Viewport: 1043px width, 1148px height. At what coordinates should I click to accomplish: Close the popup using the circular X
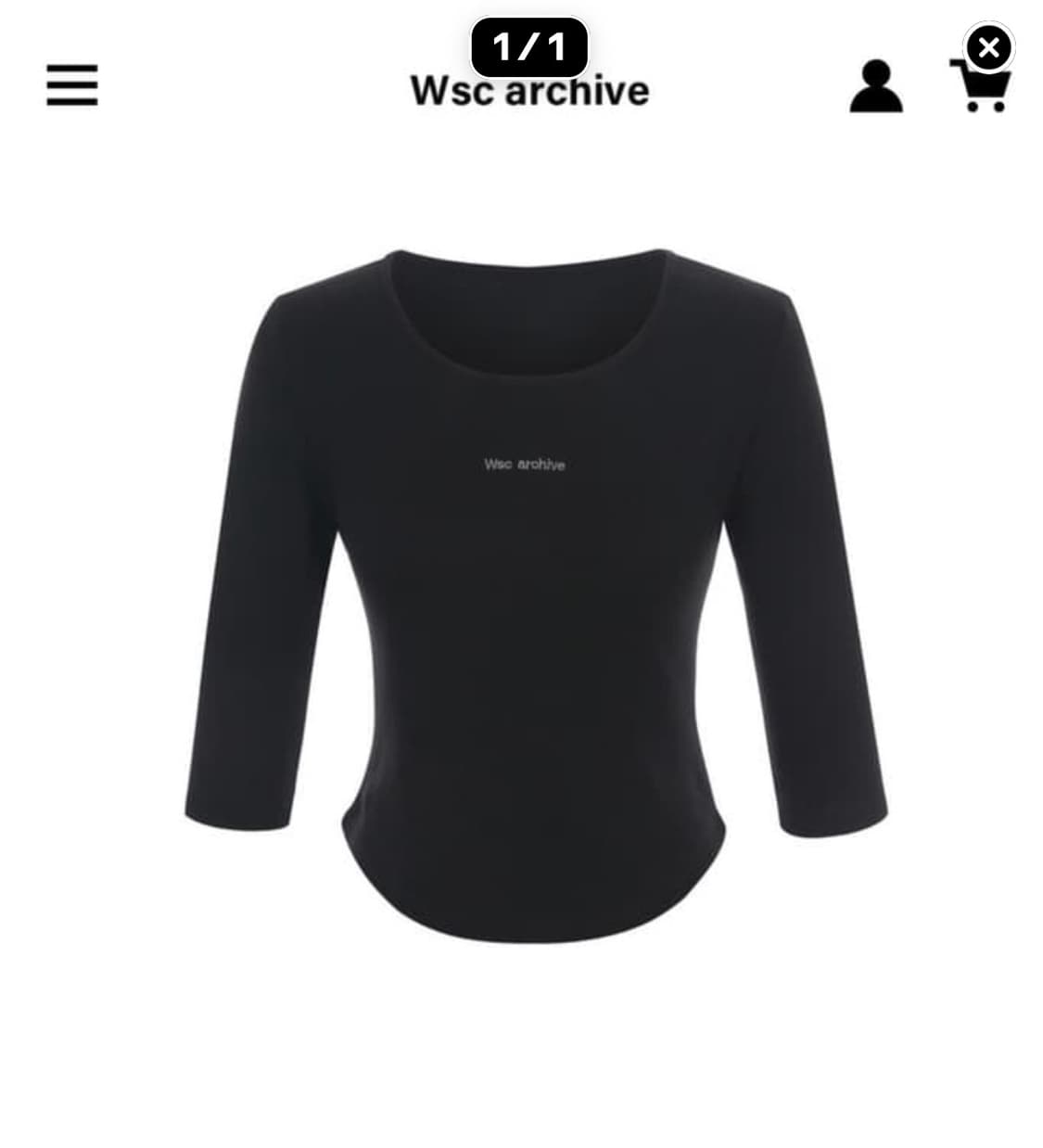pyautogui.click(x=988, y=48)
